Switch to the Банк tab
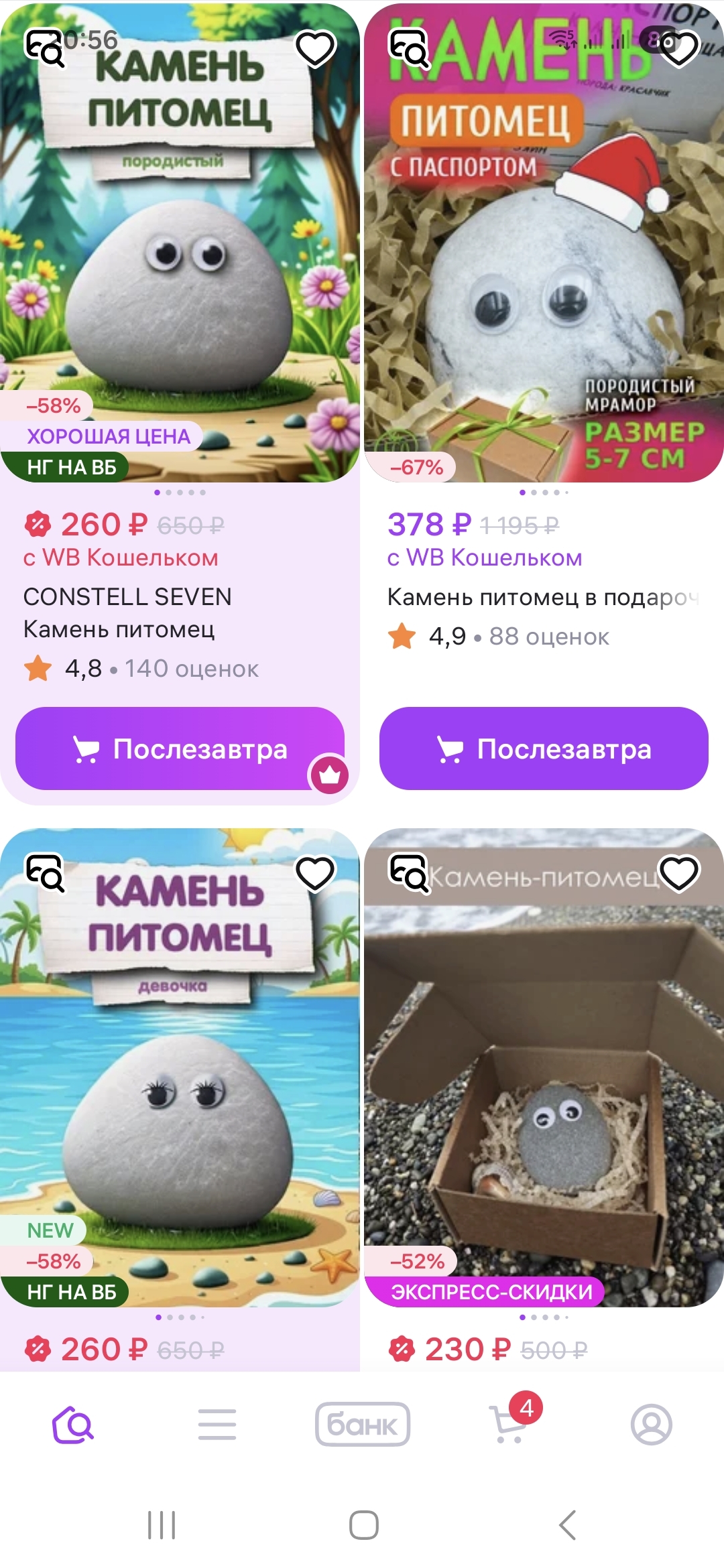This screenshot has height=1568, width=724. (363, 1424)
